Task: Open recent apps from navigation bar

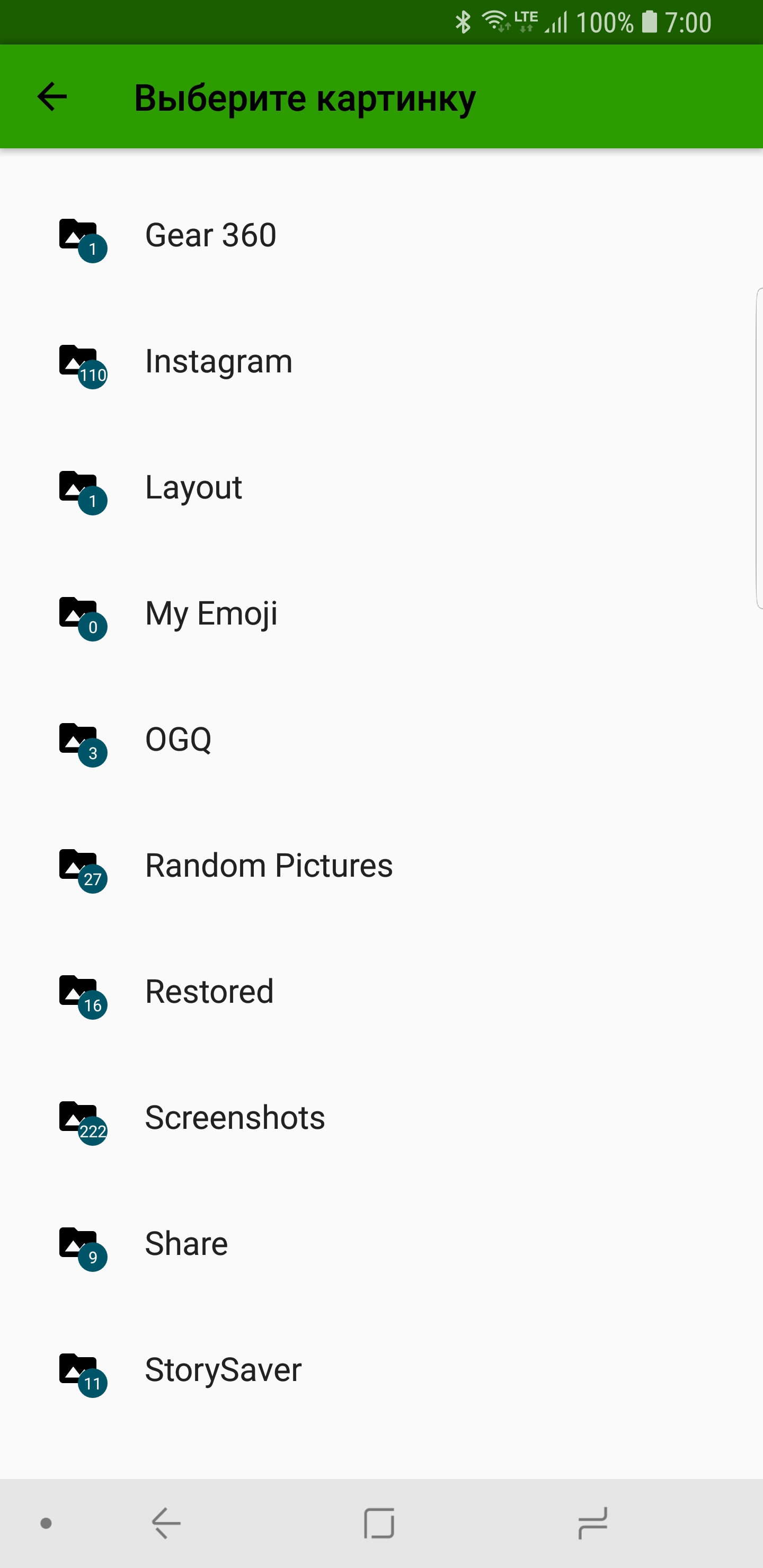Action: tap(592, 1523)
